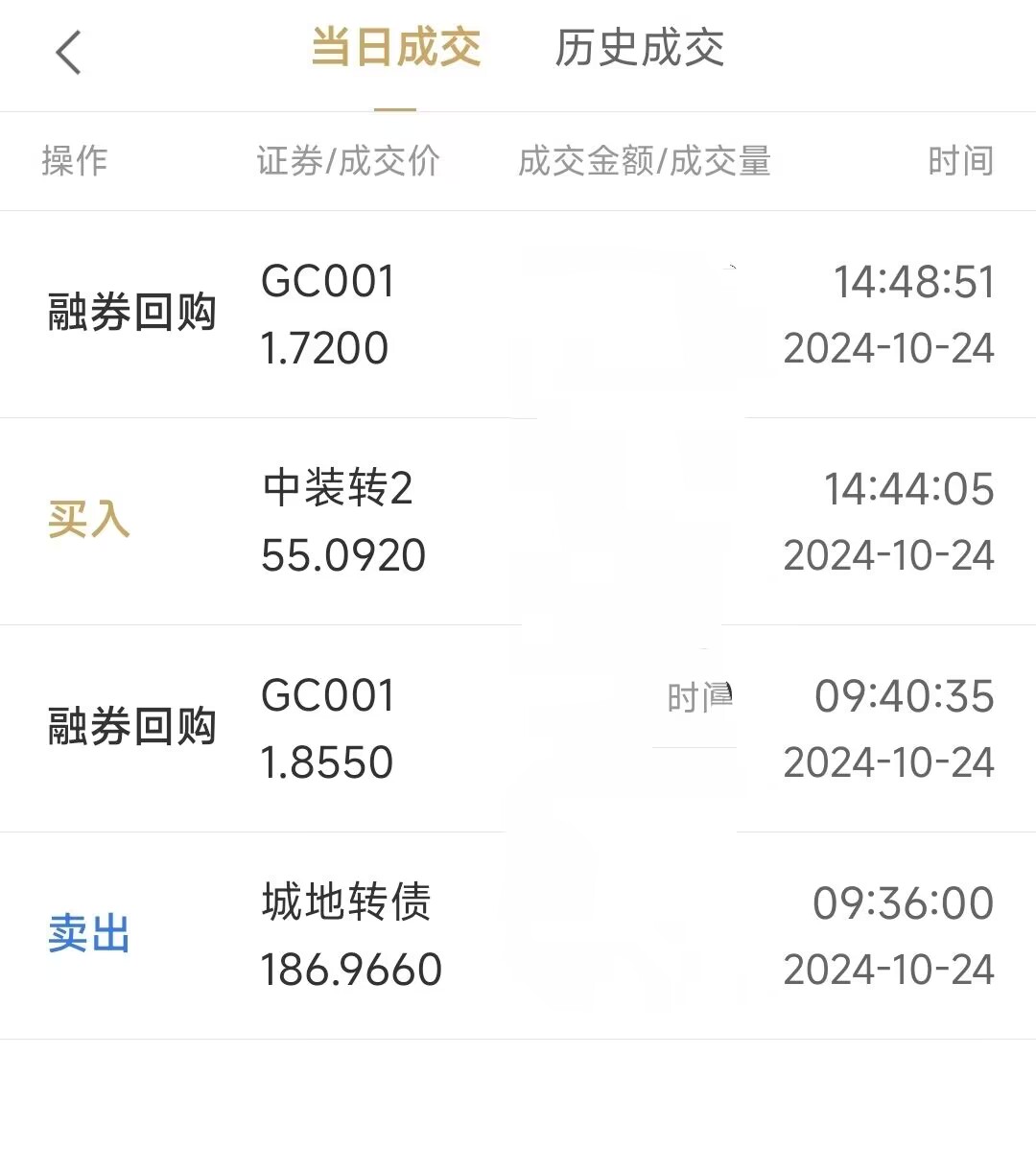Select the 当日成交 tab
Image resolution: width=1036 pixels, height=1171 pixels.
pos(395,48)
